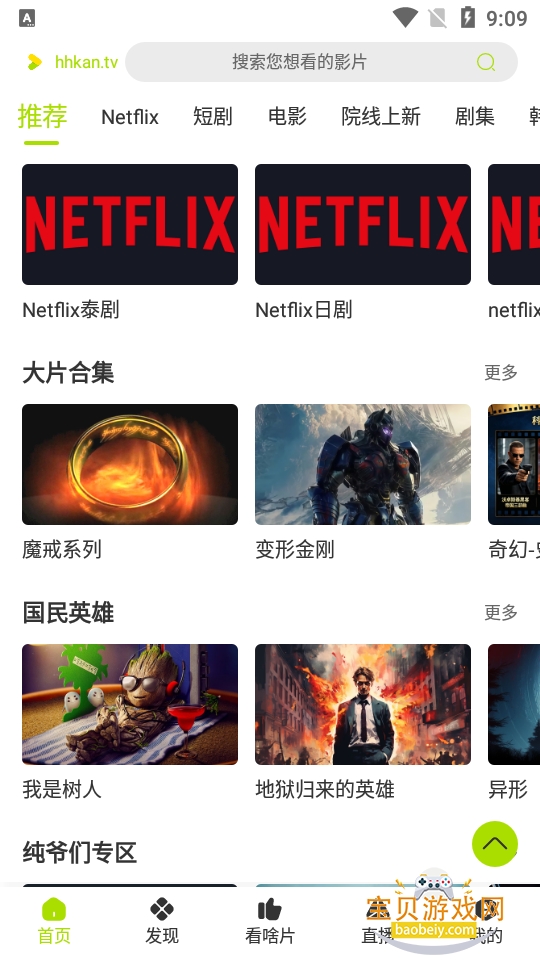Image resolution: width=540 pixels, height=960 pixels.
Task: View more in 大片合集 section
Action: point(501,372)
